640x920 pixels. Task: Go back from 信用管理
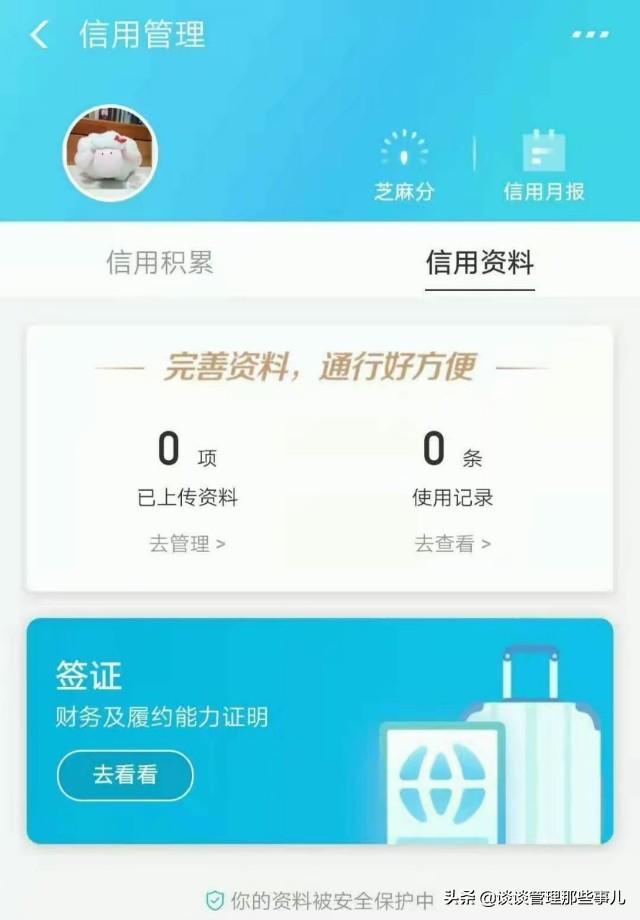point(38,35)
